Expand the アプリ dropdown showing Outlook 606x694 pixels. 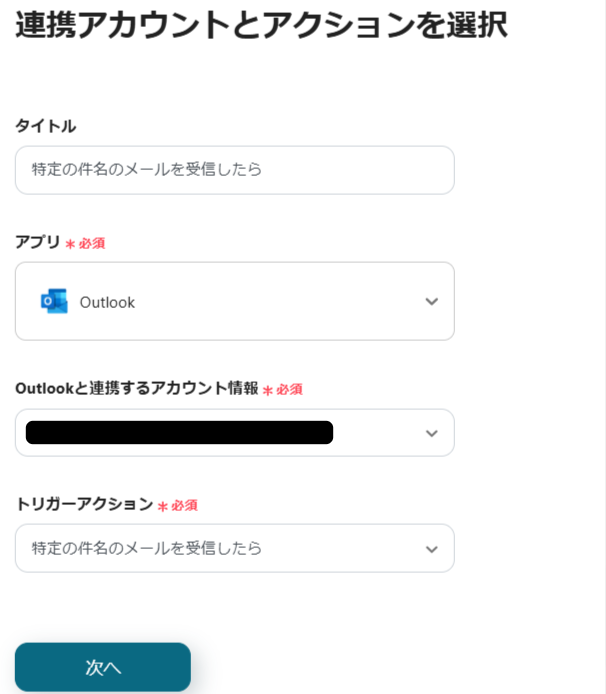tap(234, 301)
